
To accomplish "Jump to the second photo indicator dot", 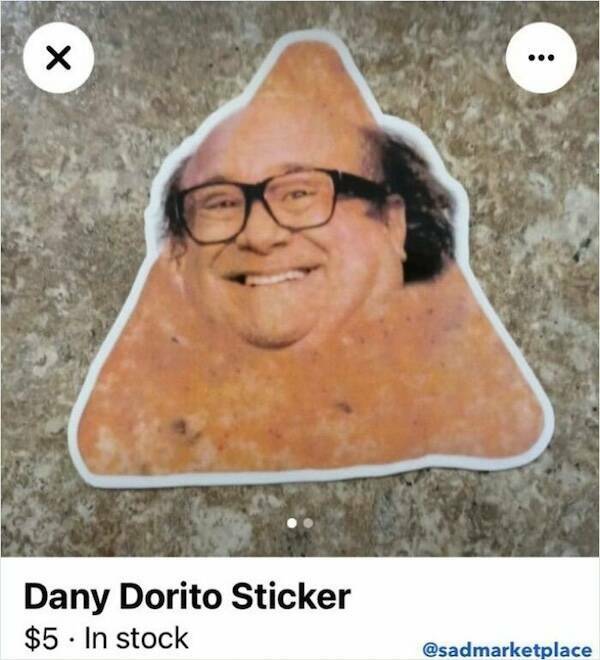I will tap(308, 522).
